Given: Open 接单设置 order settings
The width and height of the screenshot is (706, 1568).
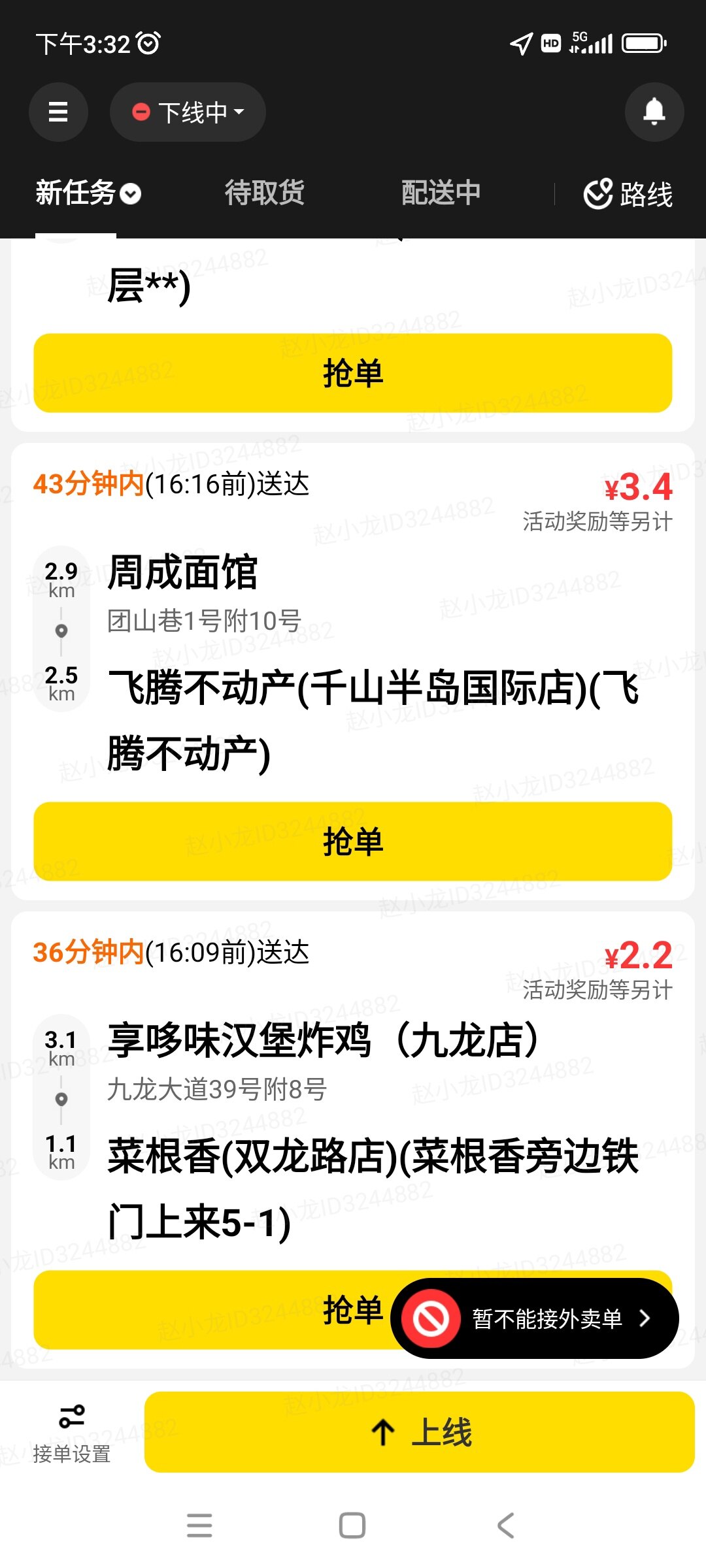Looking at the screenshot, I should pos(71,1432).
